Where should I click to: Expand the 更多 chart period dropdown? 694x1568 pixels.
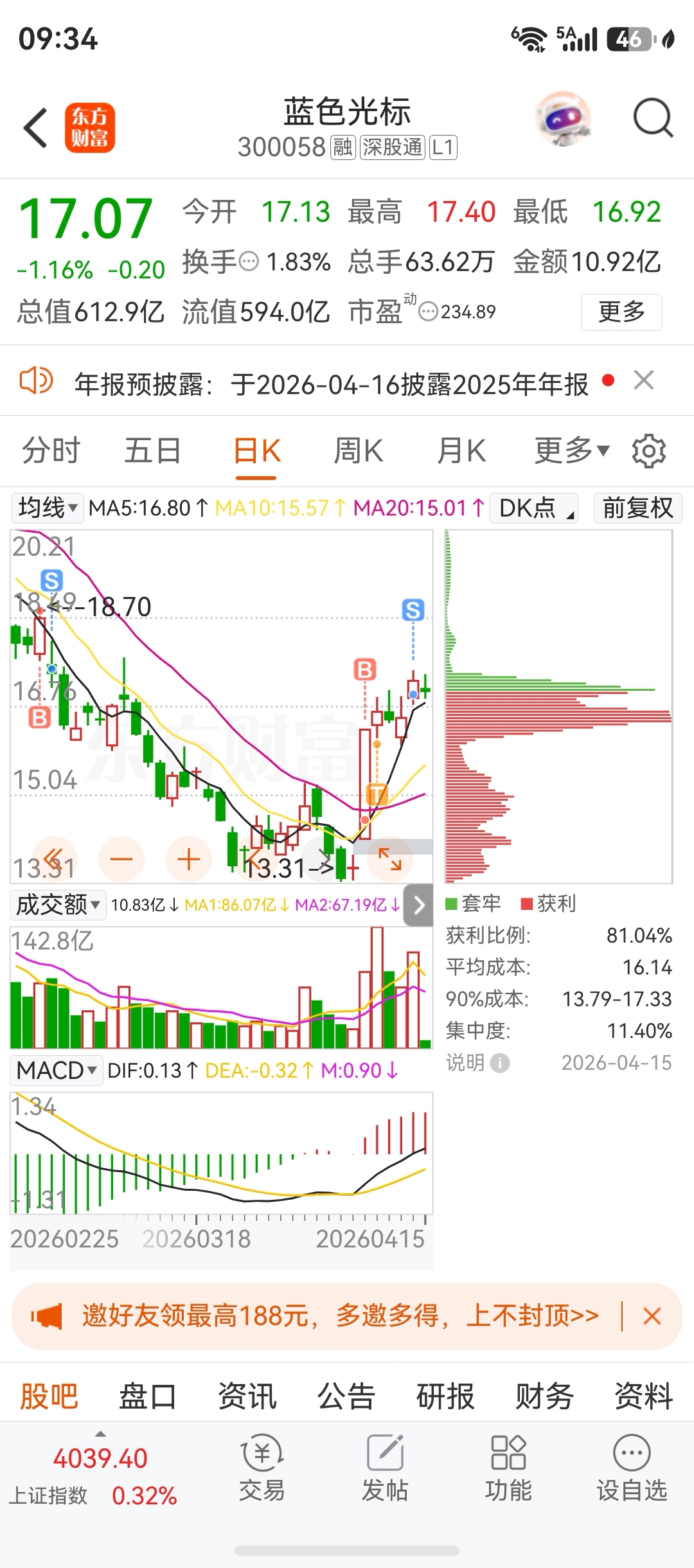[572, 450]
